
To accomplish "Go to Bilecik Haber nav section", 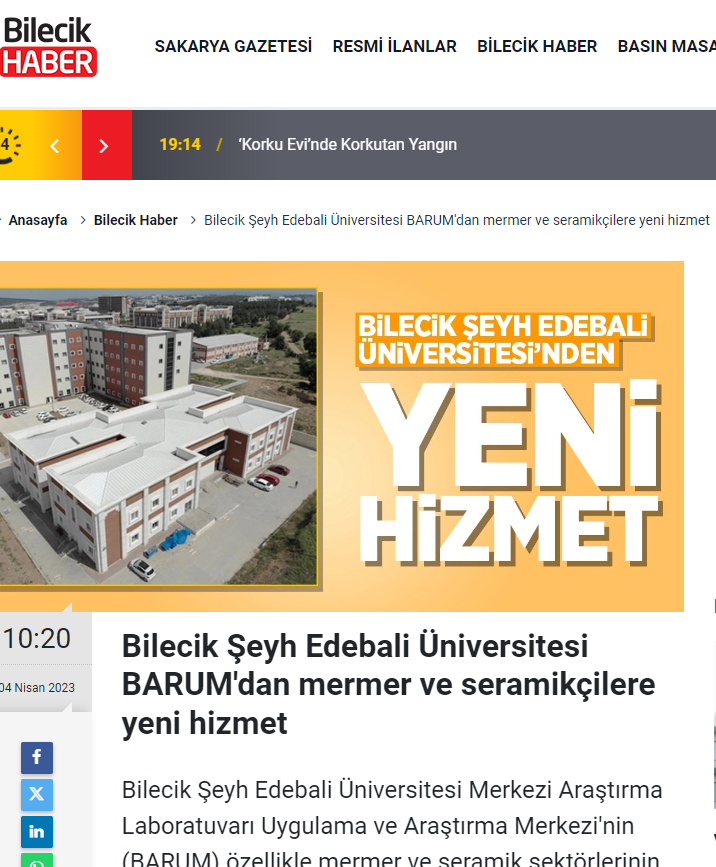I will tap(537, 46).
